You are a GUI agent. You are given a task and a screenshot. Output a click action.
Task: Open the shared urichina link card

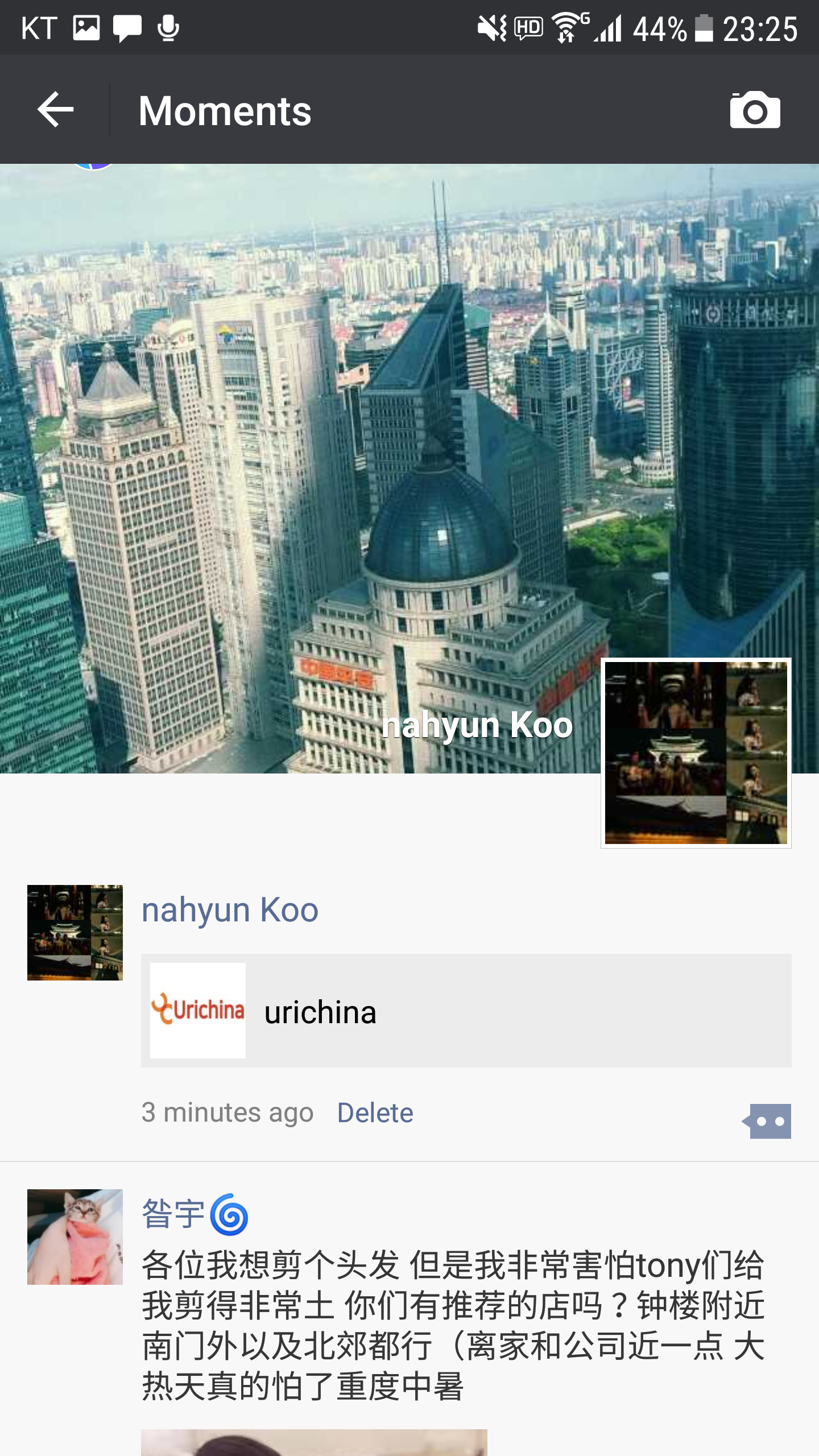[466, 1011]
